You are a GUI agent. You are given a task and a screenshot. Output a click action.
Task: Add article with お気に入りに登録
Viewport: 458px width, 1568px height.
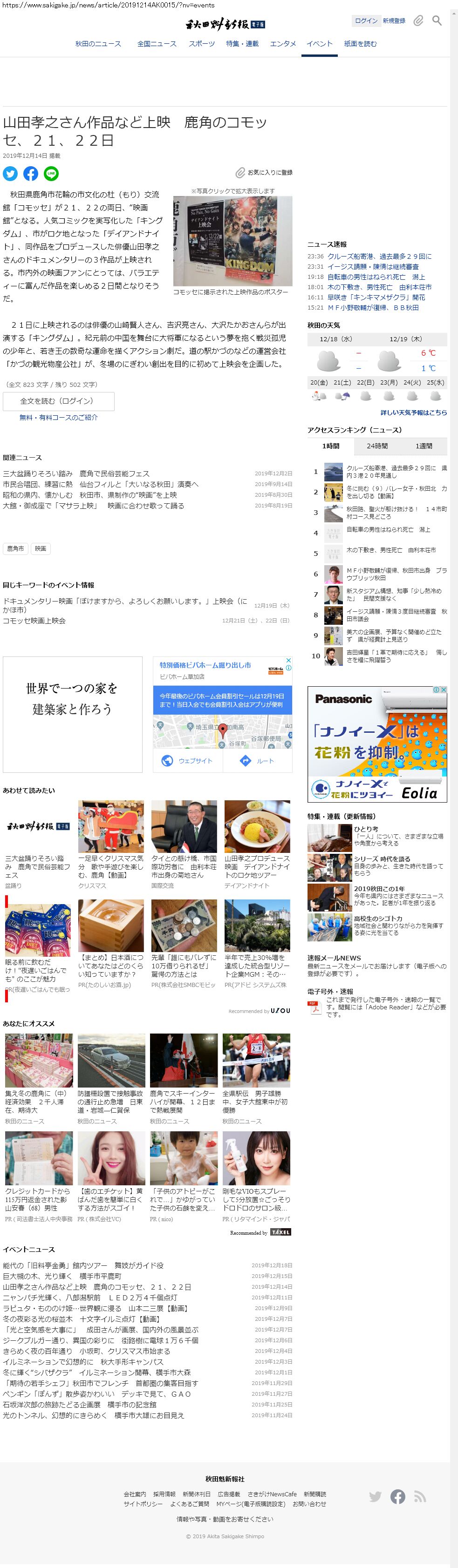coord(264,173)
